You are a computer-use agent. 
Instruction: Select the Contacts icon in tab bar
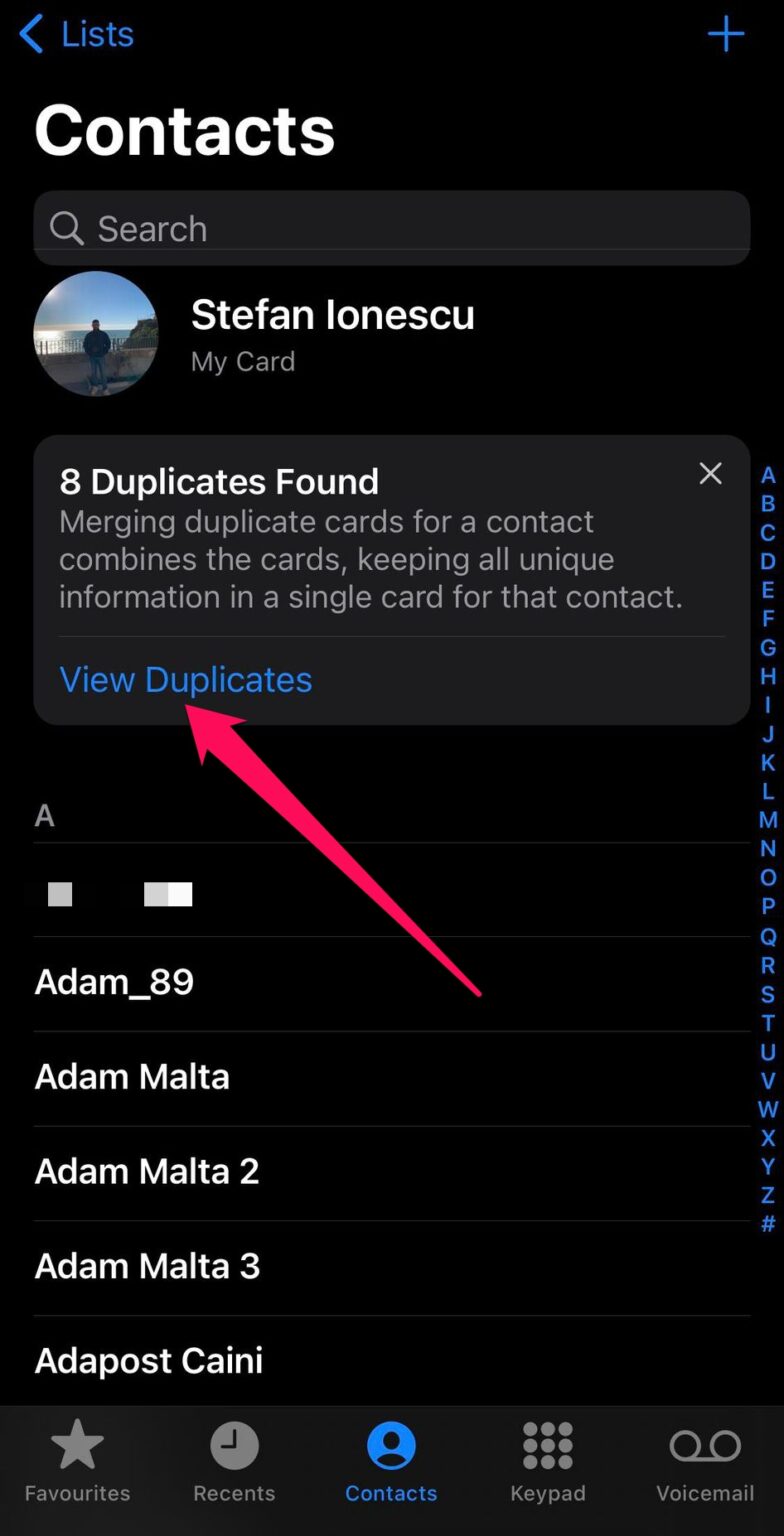click(391, 1444)
